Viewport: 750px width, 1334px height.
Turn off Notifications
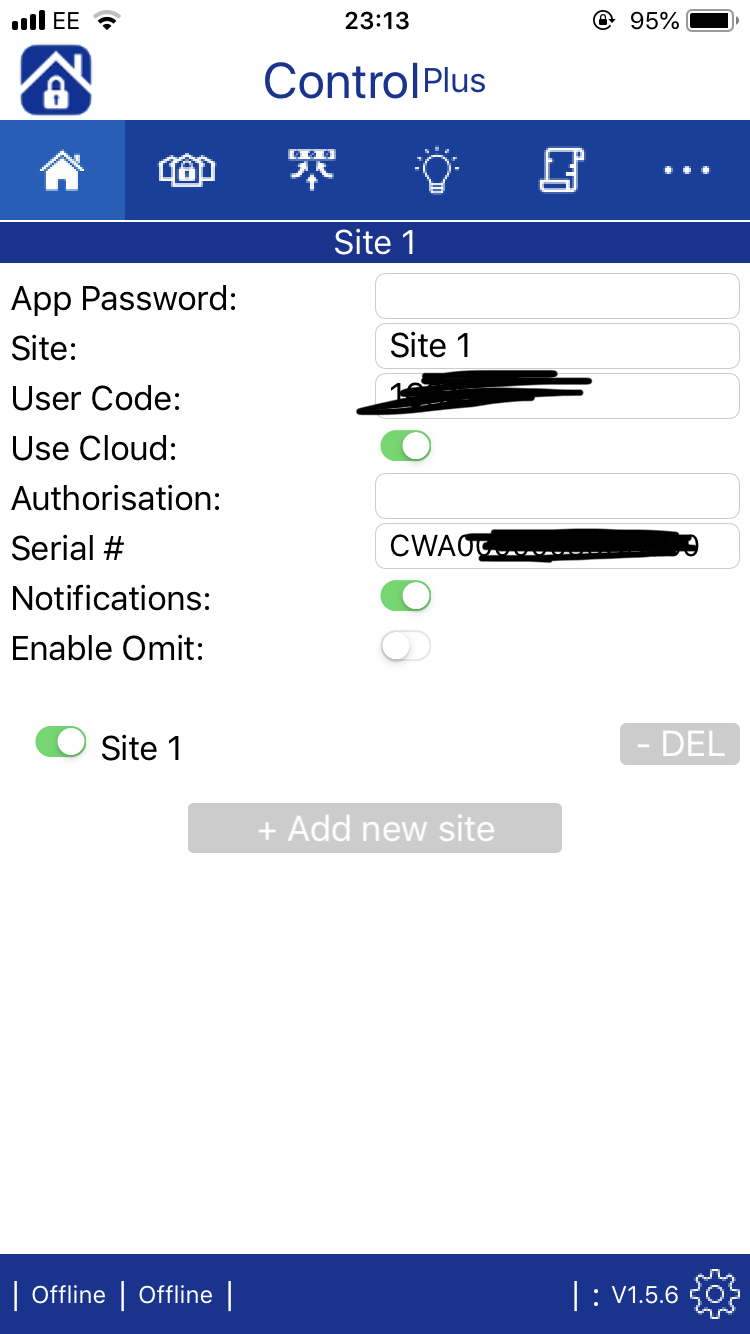[406, 597]
